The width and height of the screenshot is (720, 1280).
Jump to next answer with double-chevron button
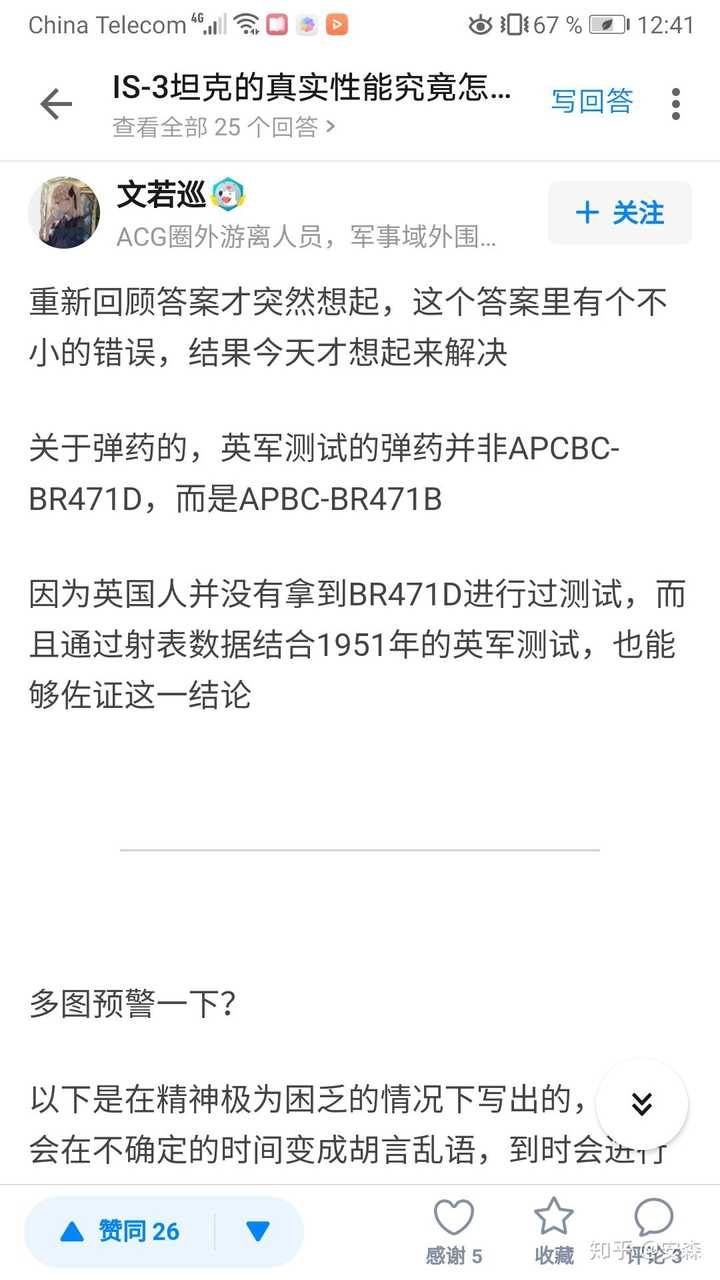(641, 1104)
